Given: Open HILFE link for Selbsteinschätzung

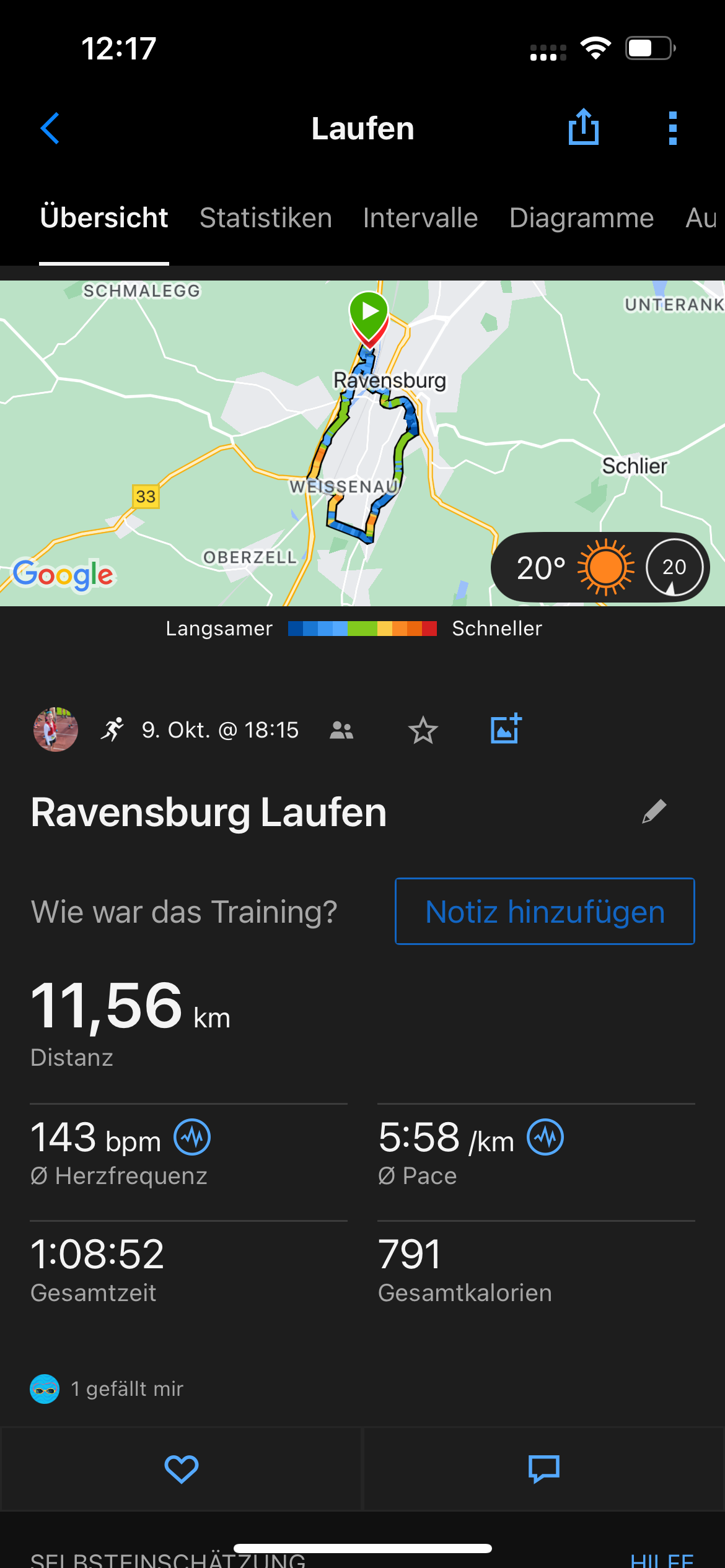Looking at the screenshot, I should coord(662,1559).
